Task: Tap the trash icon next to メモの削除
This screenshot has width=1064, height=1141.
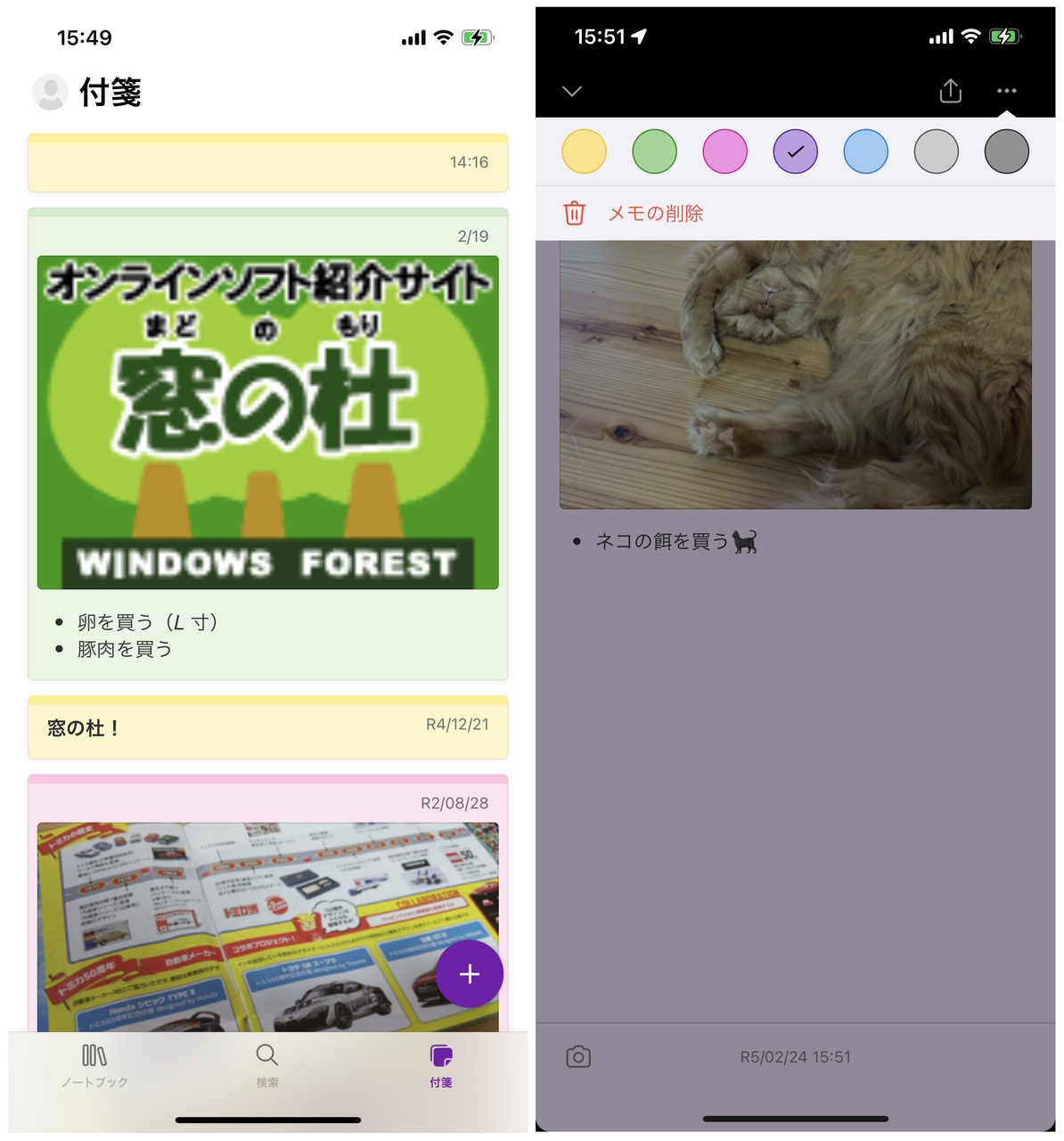Action: click(x=575, y=213)
